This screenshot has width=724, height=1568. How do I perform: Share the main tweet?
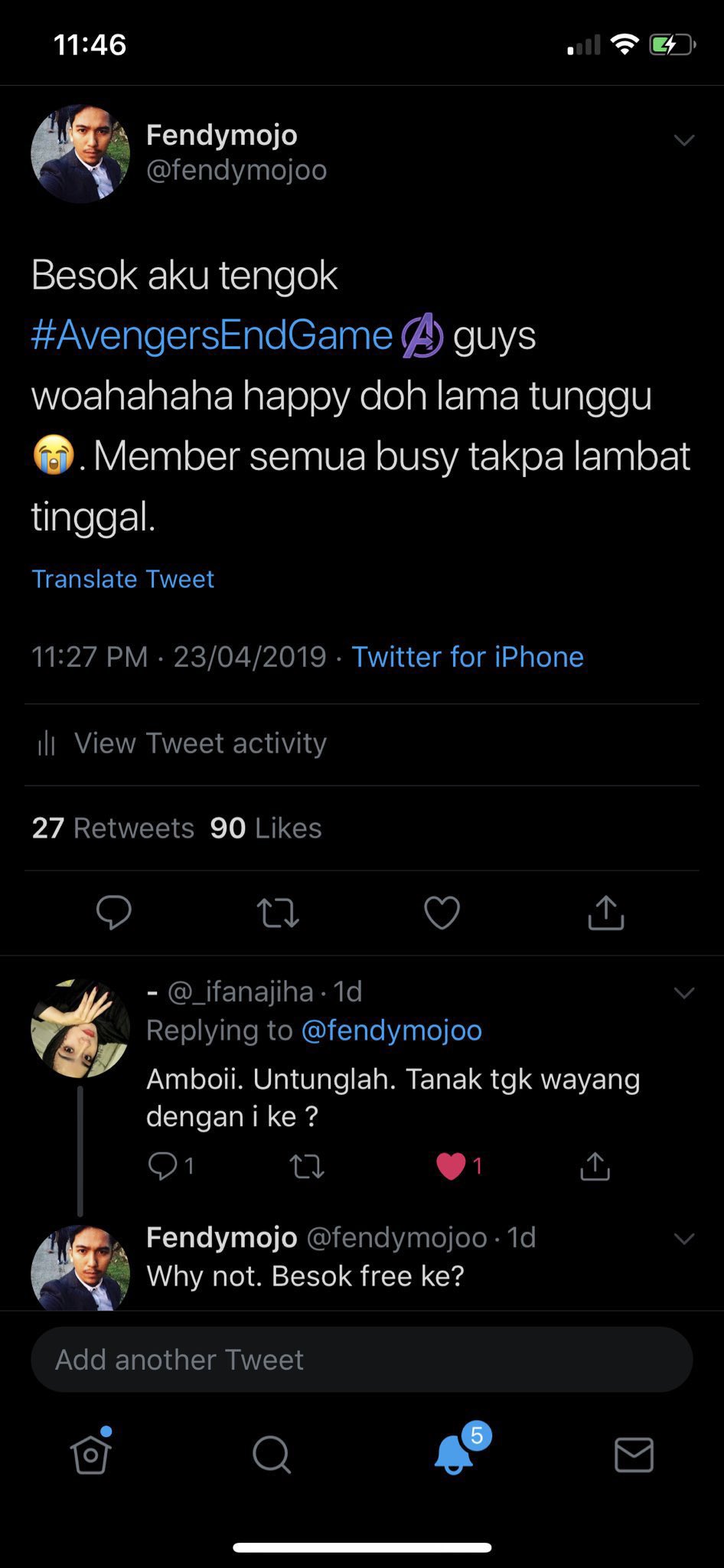[x=606, y=913]
